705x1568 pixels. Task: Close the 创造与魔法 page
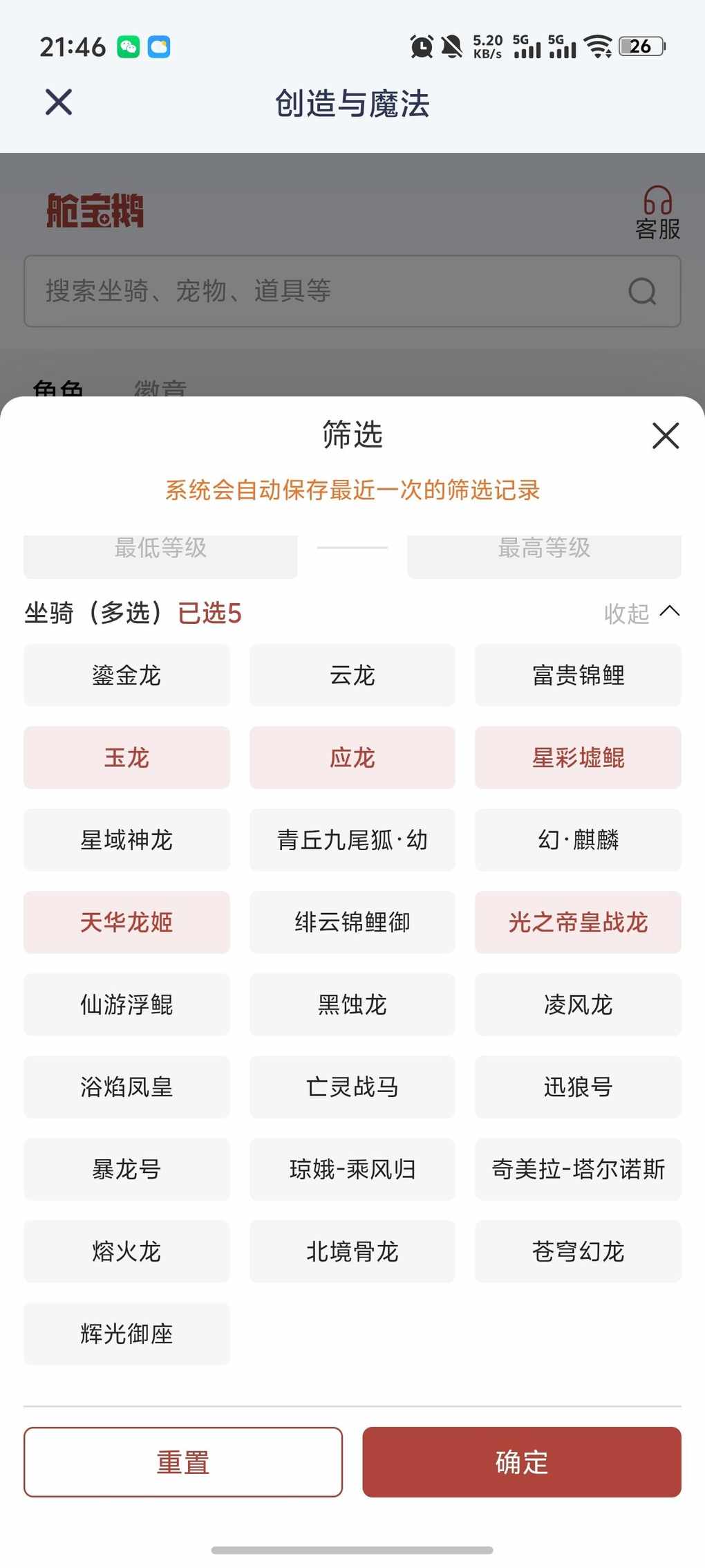point(59,102)
